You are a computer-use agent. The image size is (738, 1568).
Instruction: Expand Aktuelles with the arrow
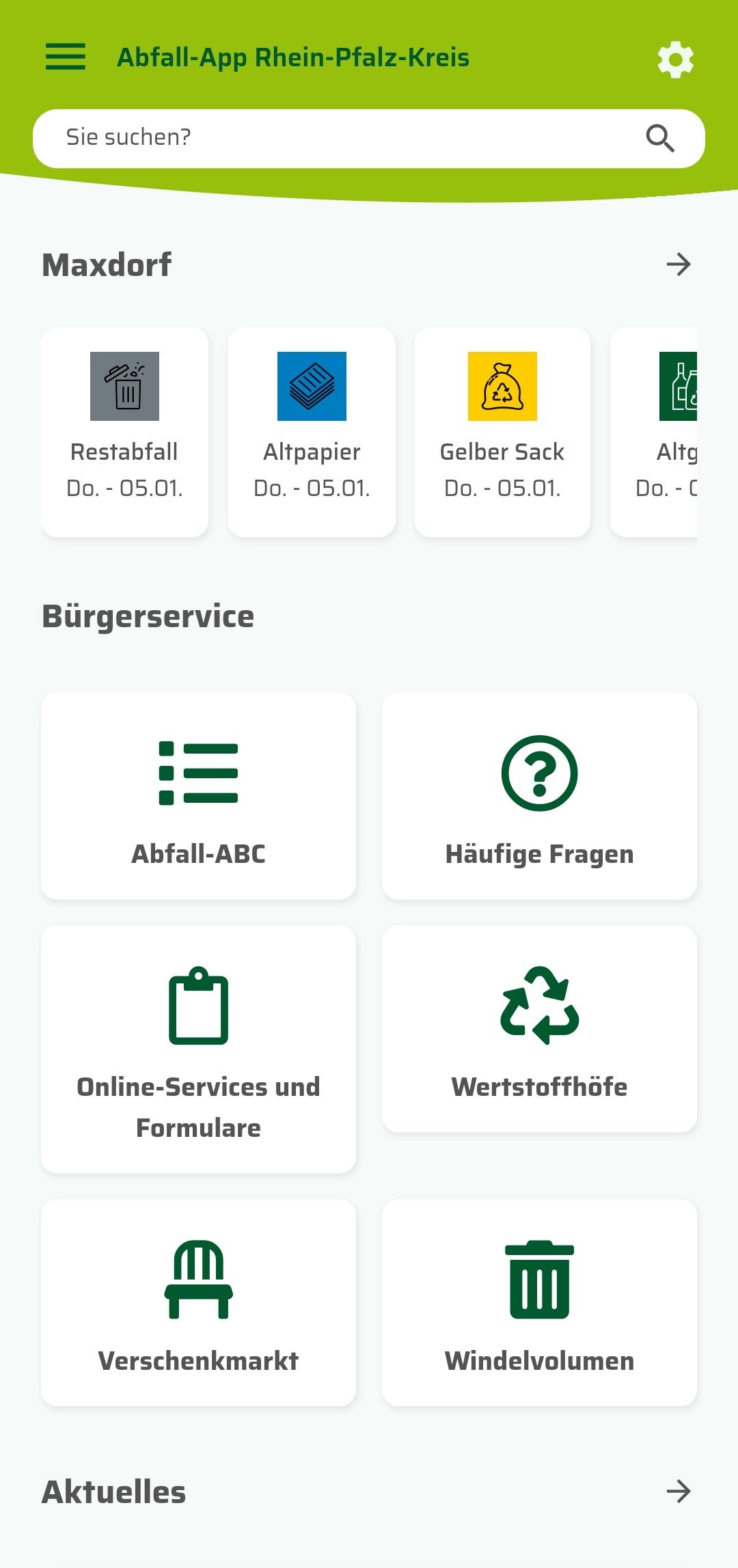click(x=679, y=1491)
